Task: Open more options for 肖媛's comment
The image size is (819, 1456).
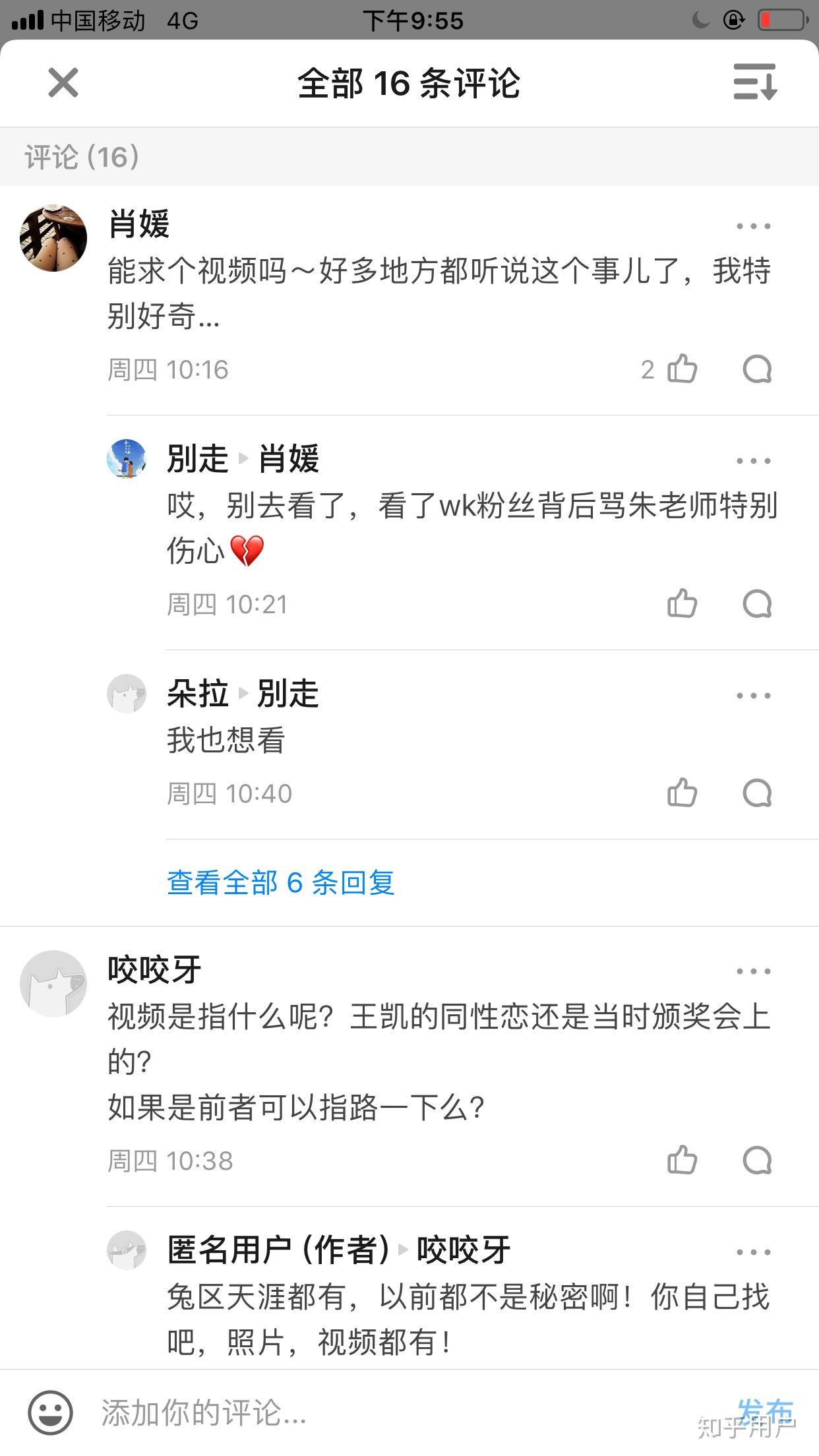Action: 753,226
